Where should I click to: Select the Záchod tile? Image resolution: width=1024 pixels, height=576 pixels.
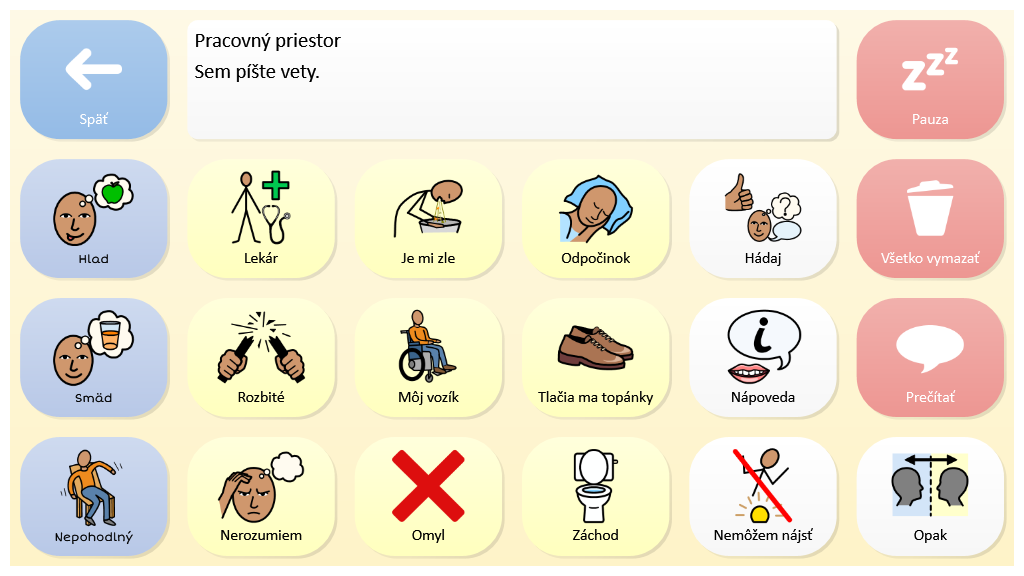point(595,496)
